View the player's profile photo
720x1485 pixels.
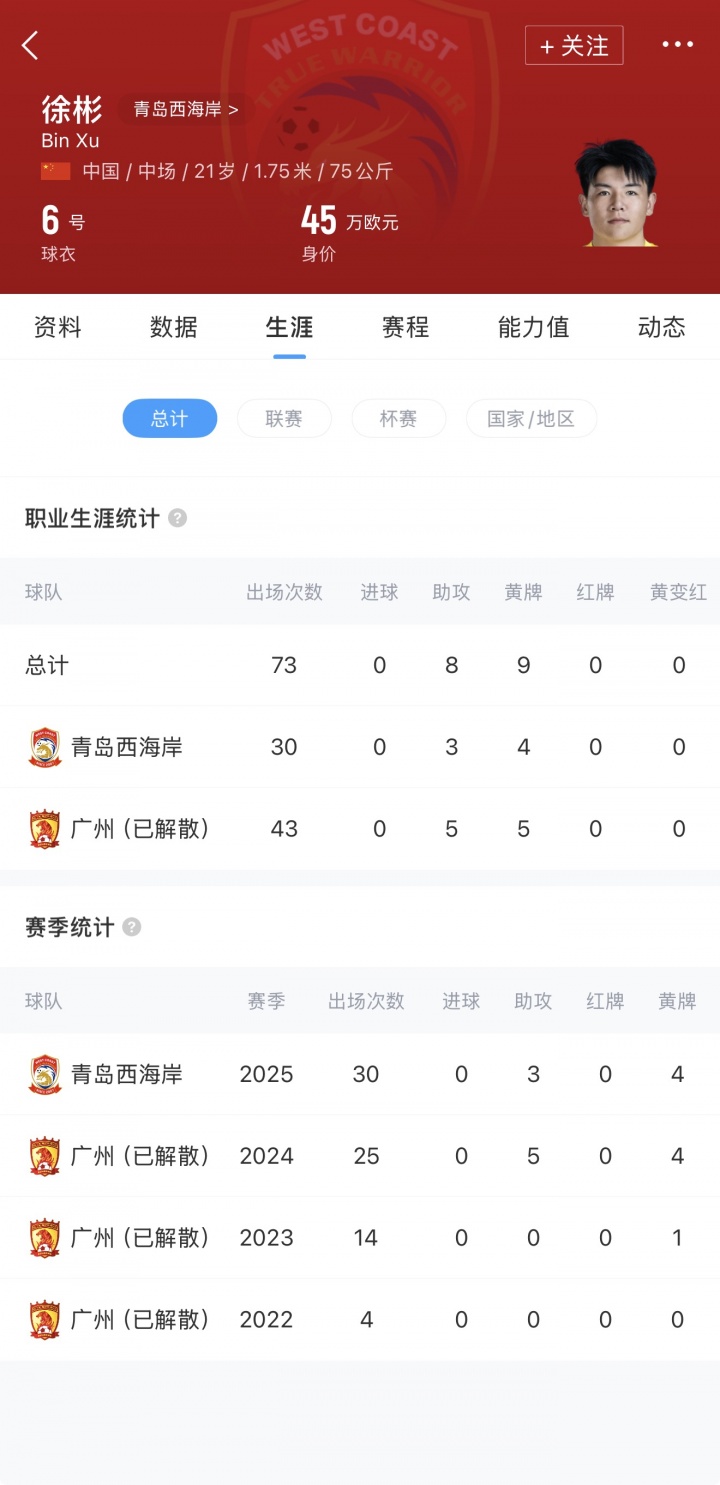coord(615,194)
